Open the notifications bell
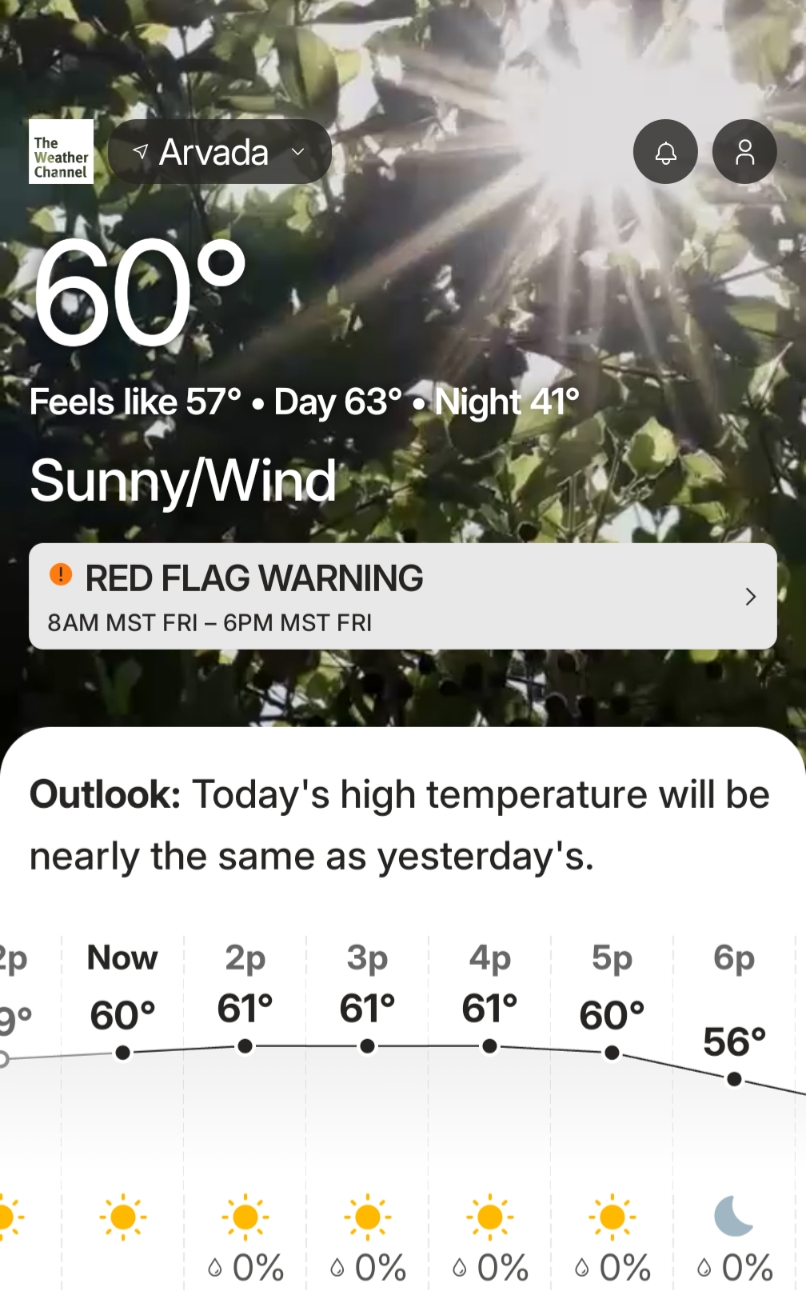Viewport: 806px width, 1310px height. pos(665,152)
